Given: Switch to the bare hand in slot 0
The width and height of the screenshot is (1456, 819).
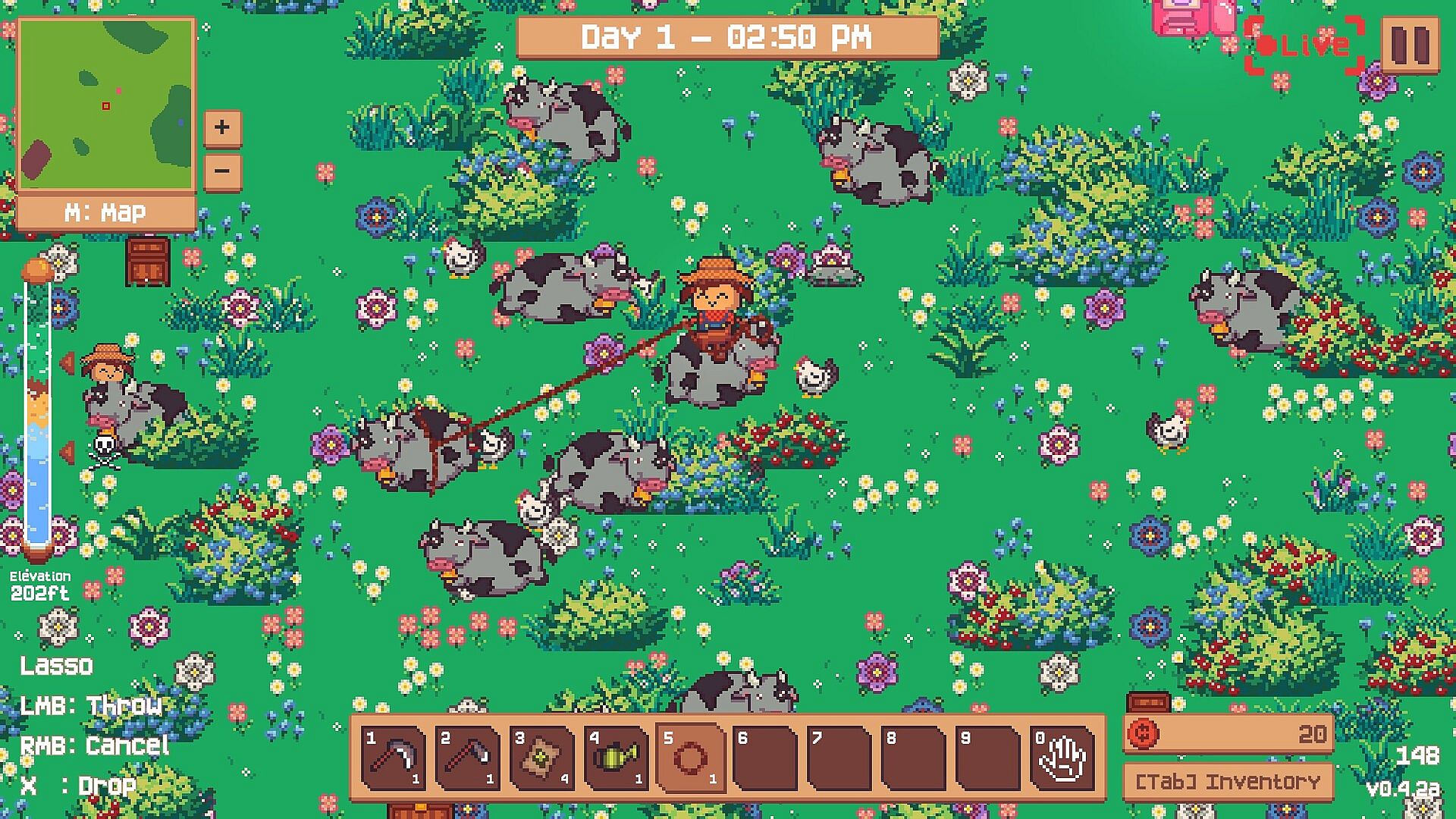Looking at the screenshot, I should coord(1062,758).
